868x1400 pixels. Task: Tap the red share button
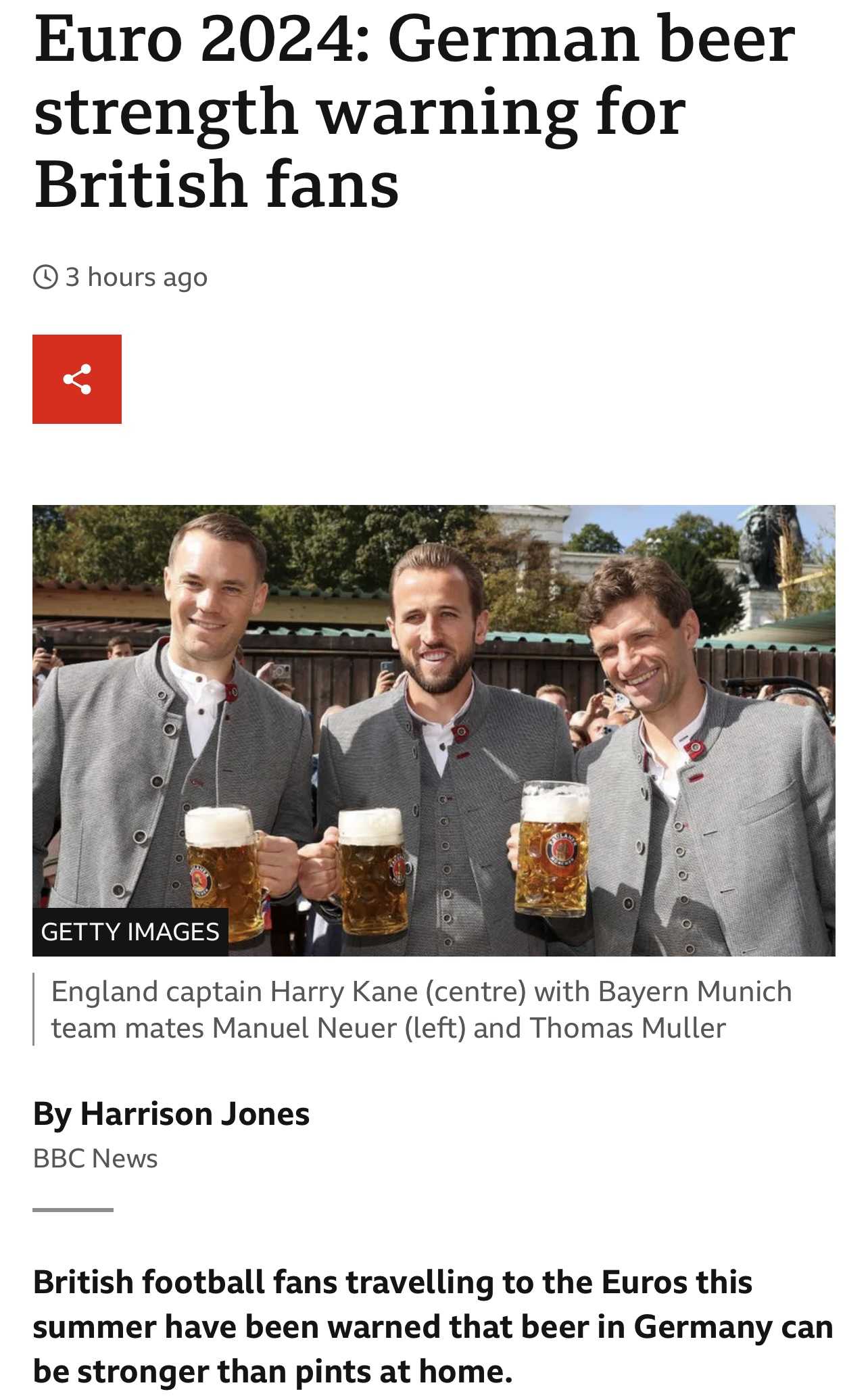click(77, 379)
